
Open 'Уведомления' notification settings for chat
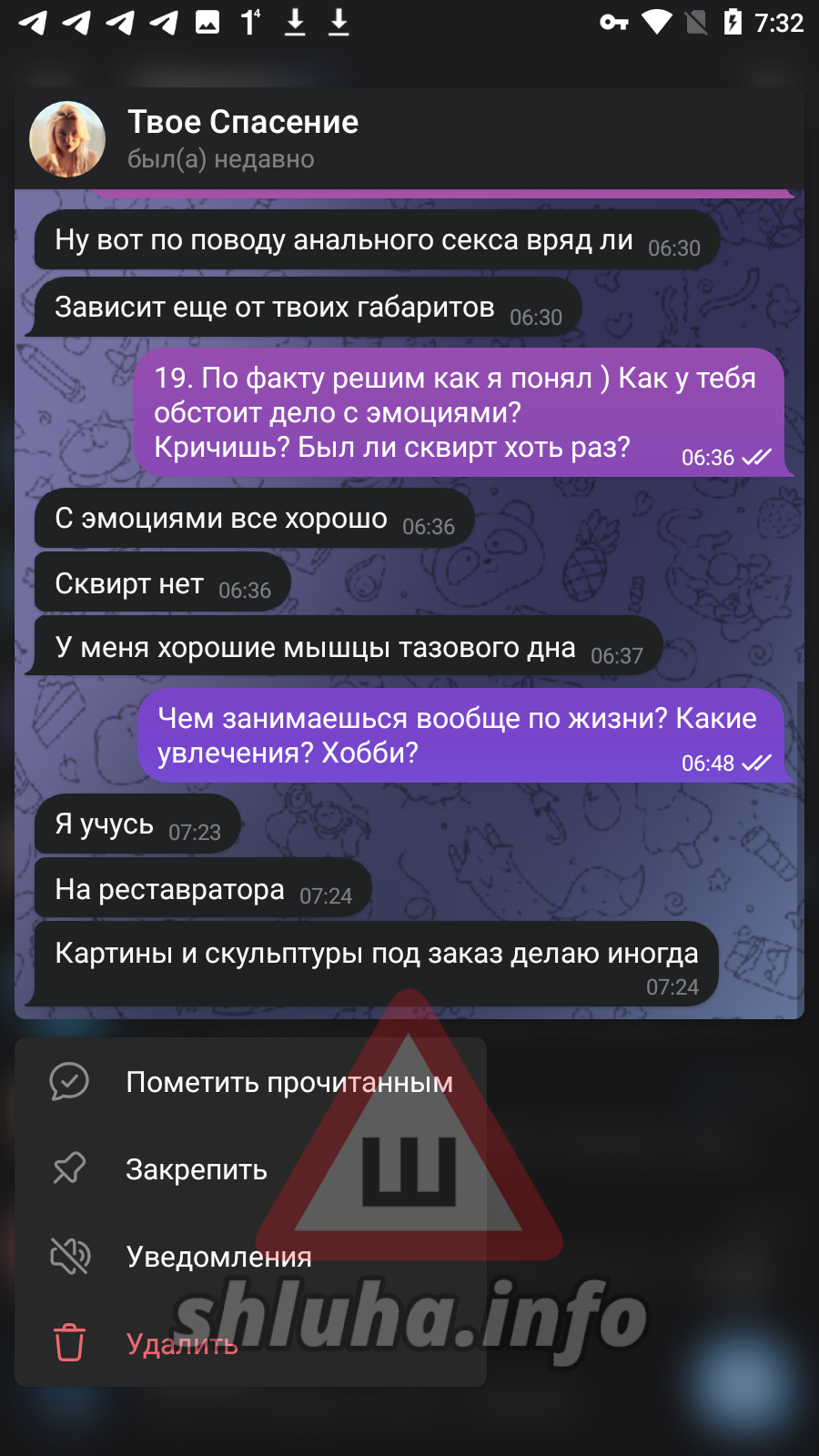[218, 1257]
